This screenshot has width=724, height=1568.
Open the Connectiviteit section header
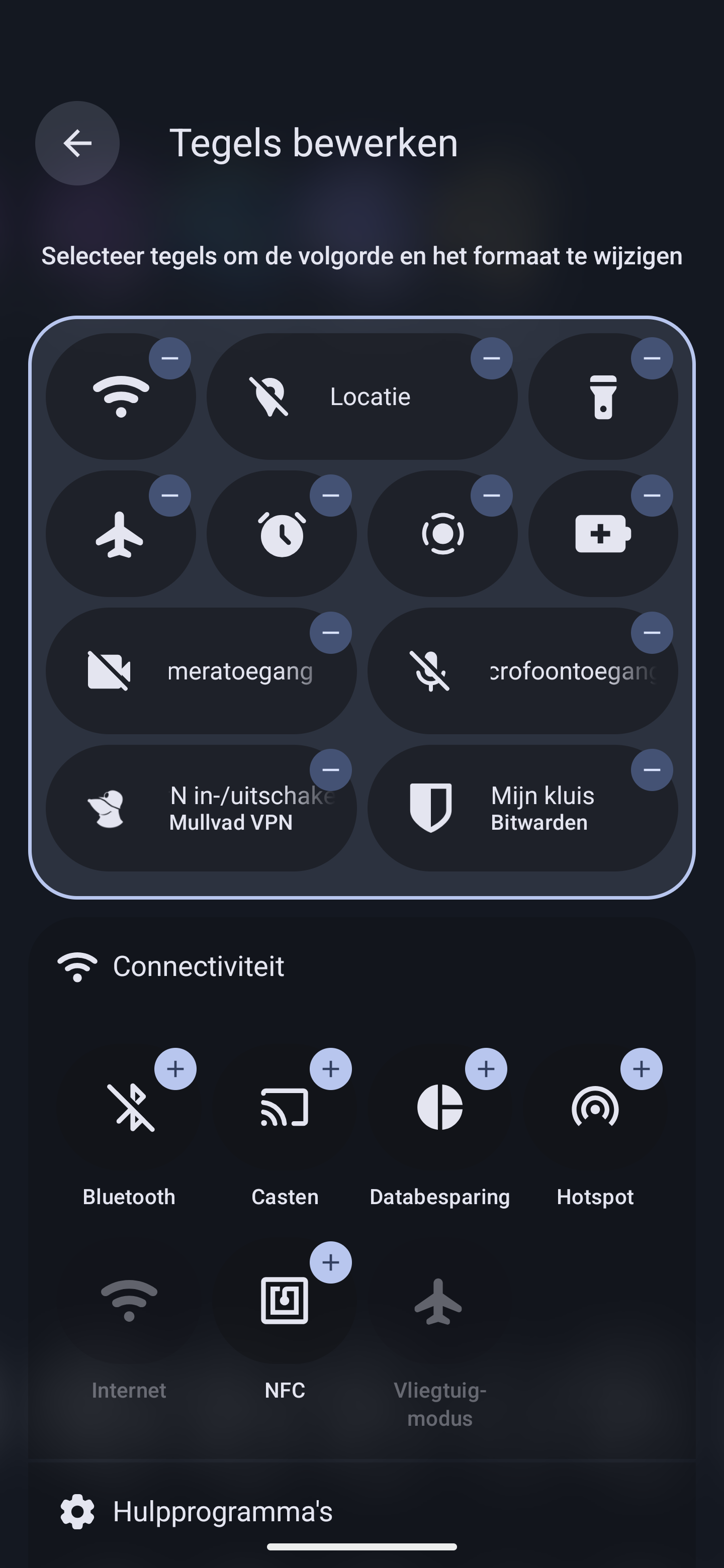tap(199, 965)
